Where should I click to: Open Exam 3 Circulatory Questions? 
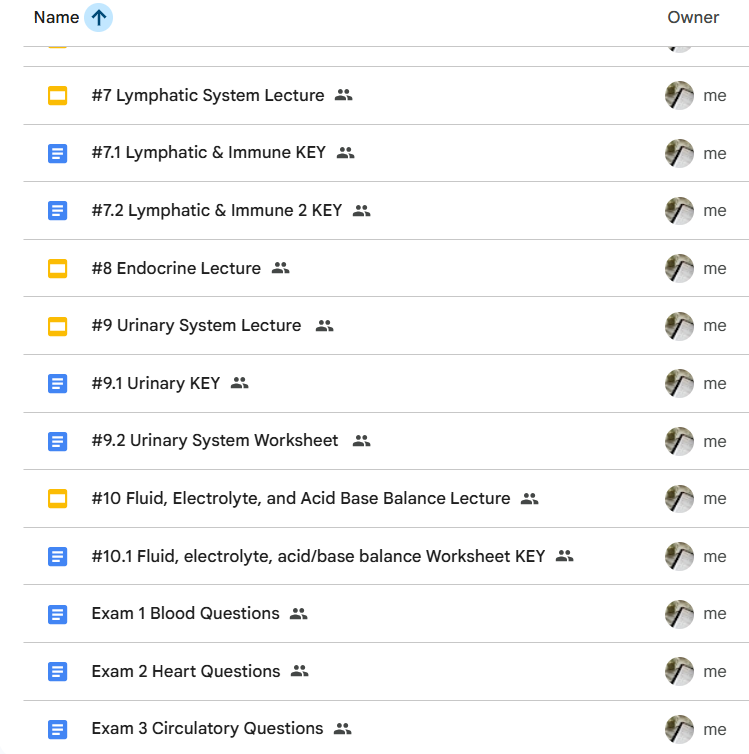(207, 728)
